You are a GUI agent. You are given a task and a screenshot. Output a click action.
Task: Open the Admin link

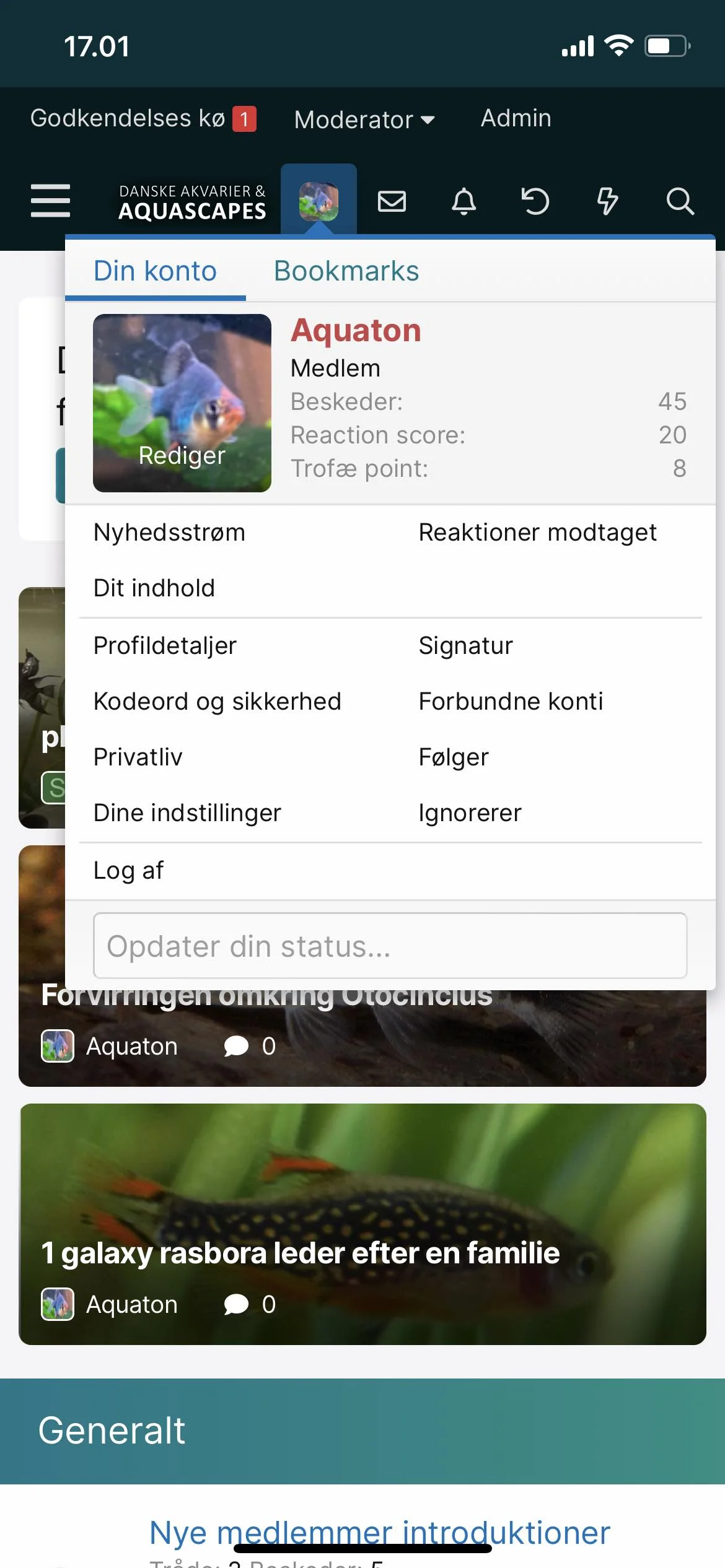click(x=516, y=118)
